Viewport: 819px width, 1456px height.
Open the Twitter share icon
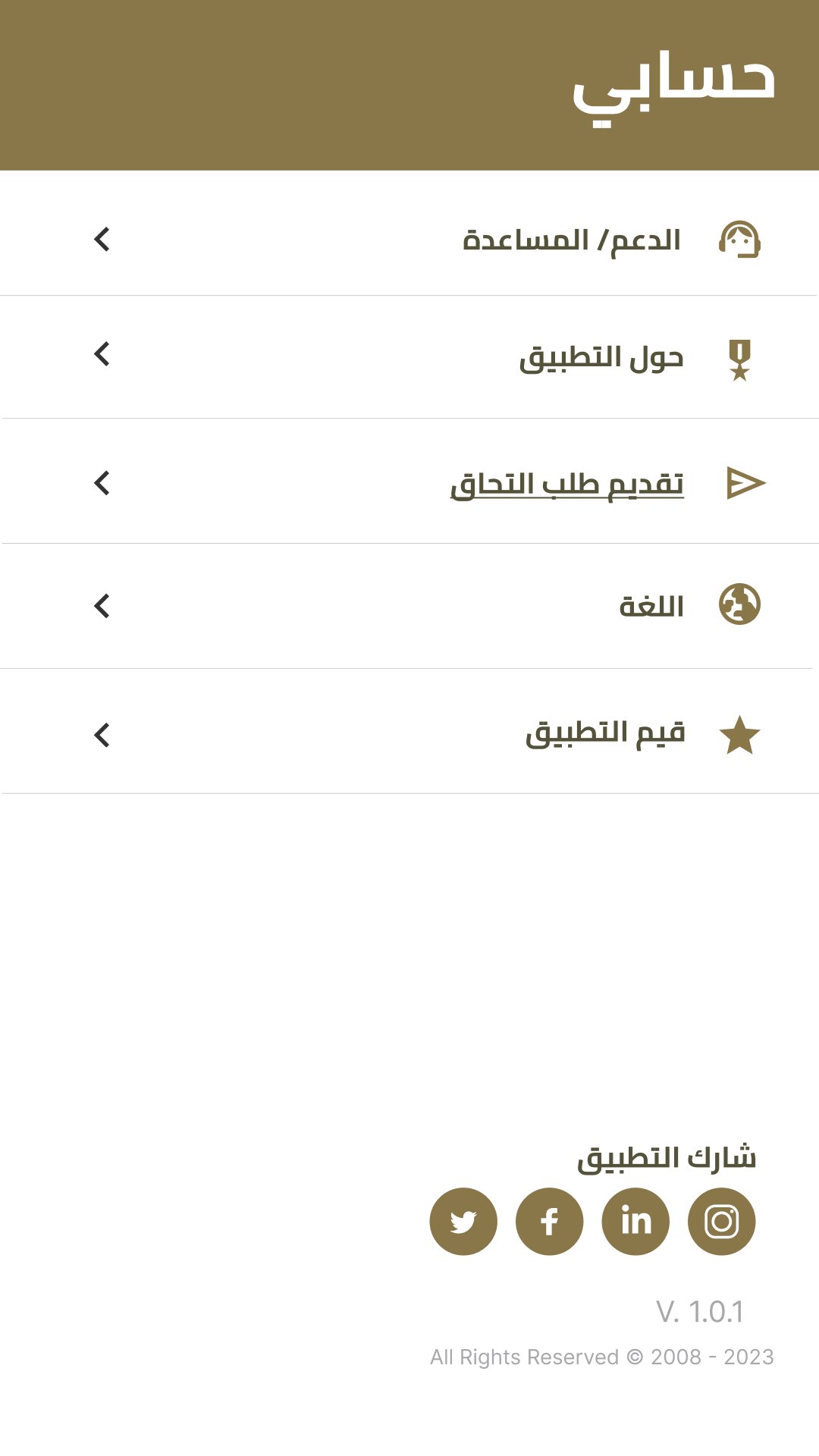pyautogui.click(x=463, y=1221)
